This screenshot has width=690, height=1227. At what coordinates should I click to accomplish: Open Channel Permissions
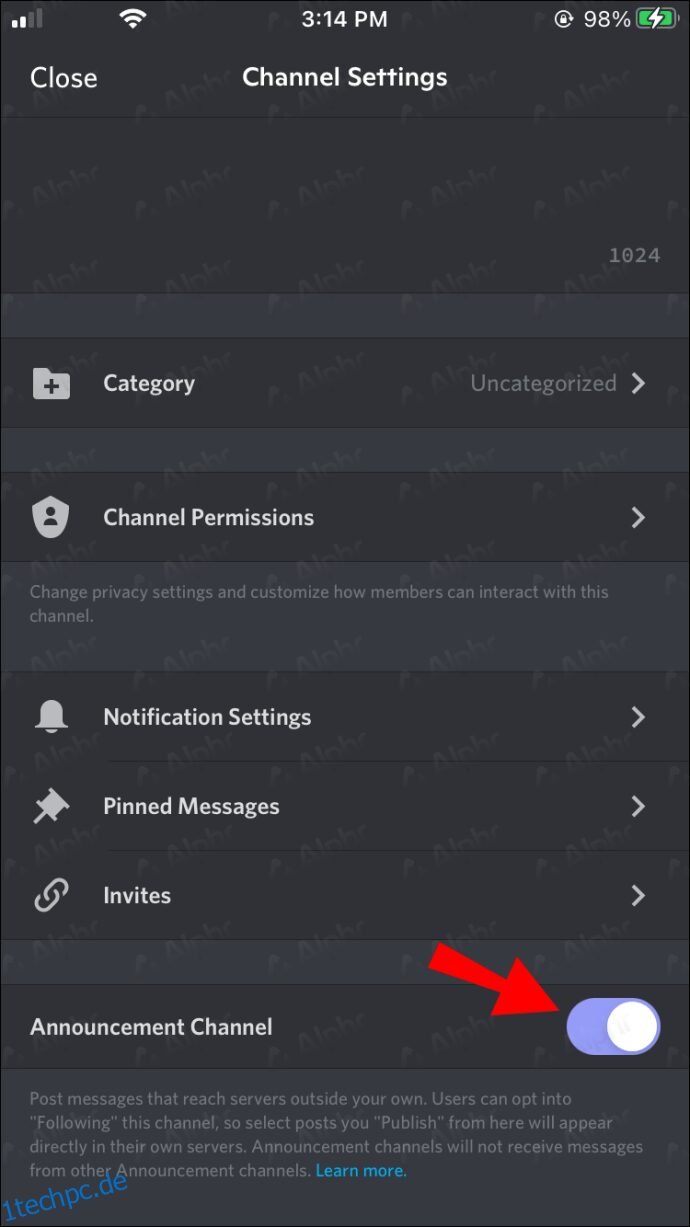tap(345, 517)
